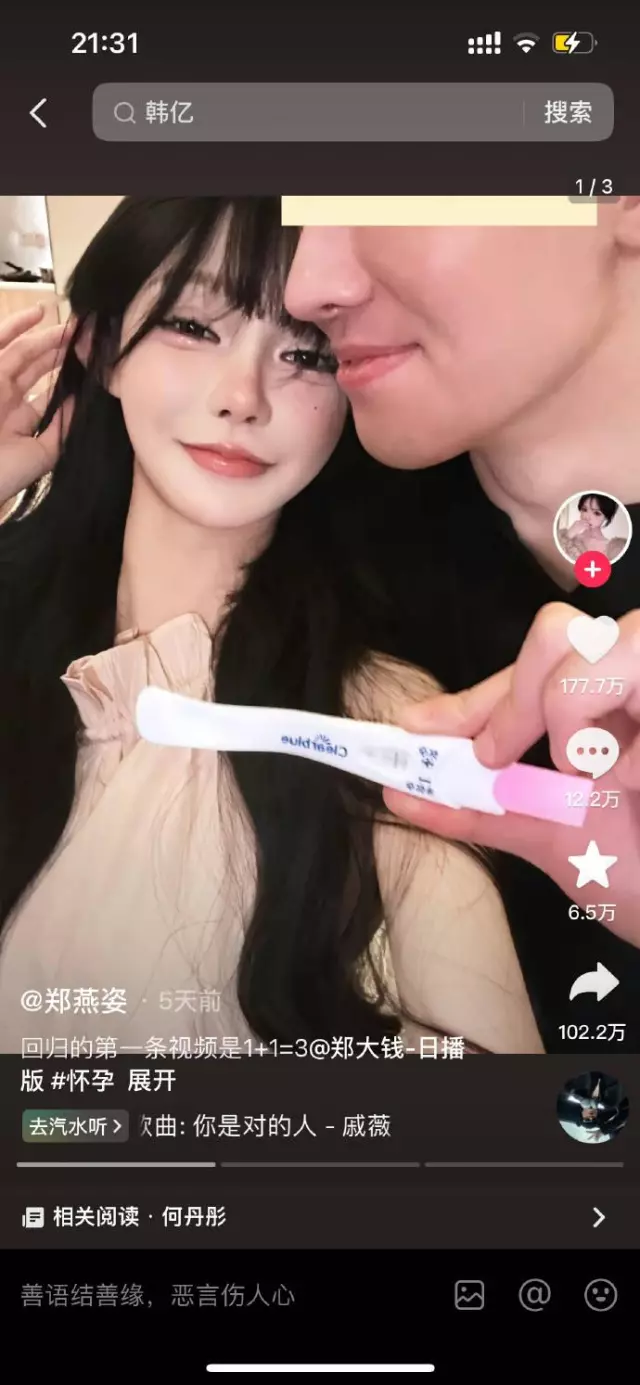The width and height of the screenshot is (640, 1385).
Task: Follow the creator with the red plus
Action: 592,570
